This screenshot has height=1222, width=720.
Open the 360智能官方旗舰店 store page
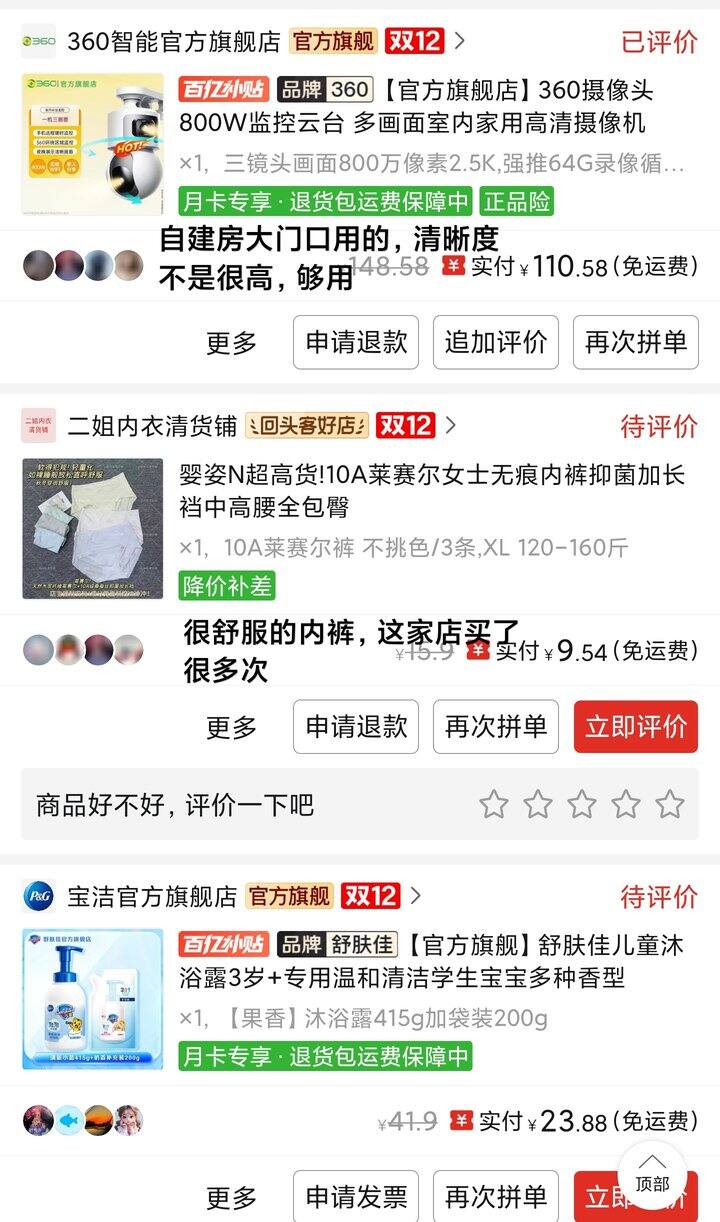[x=173, y=41]
